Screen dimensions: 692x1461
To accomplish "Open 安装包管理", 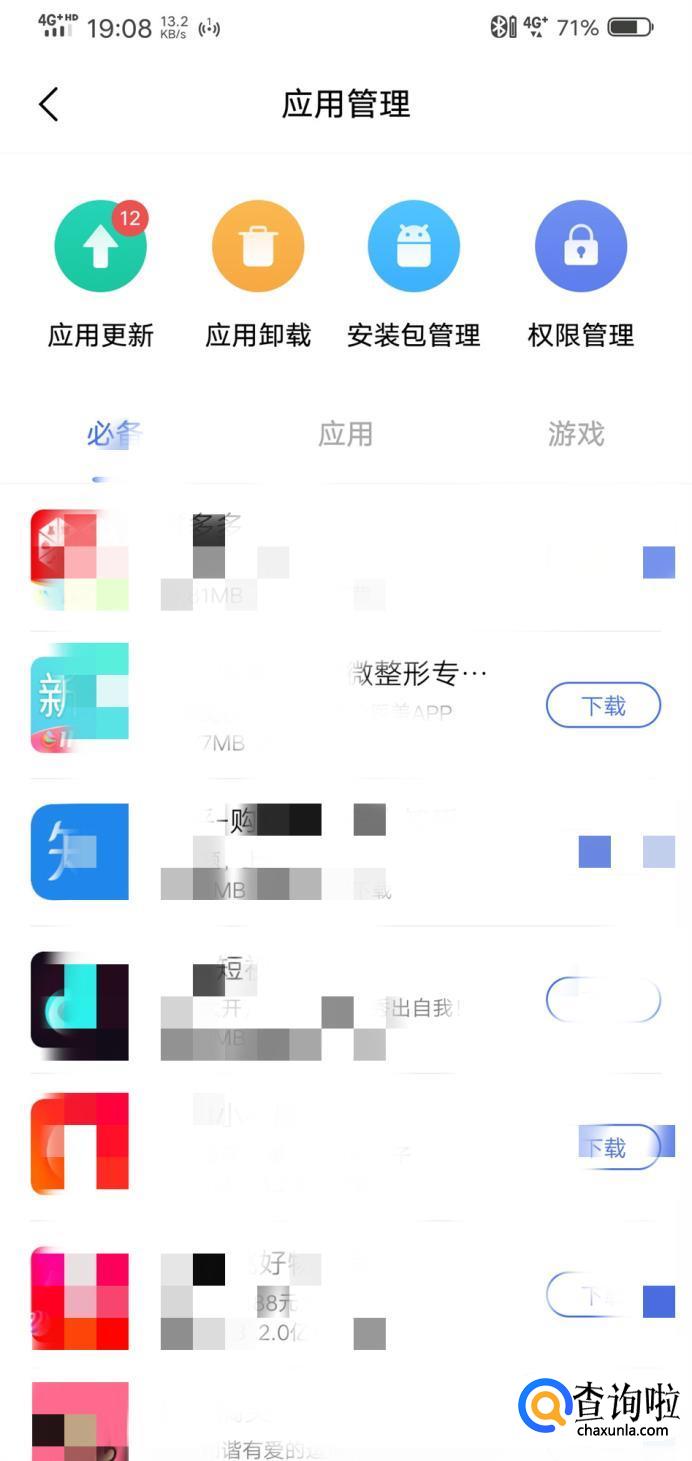I will tap(414, 247).
